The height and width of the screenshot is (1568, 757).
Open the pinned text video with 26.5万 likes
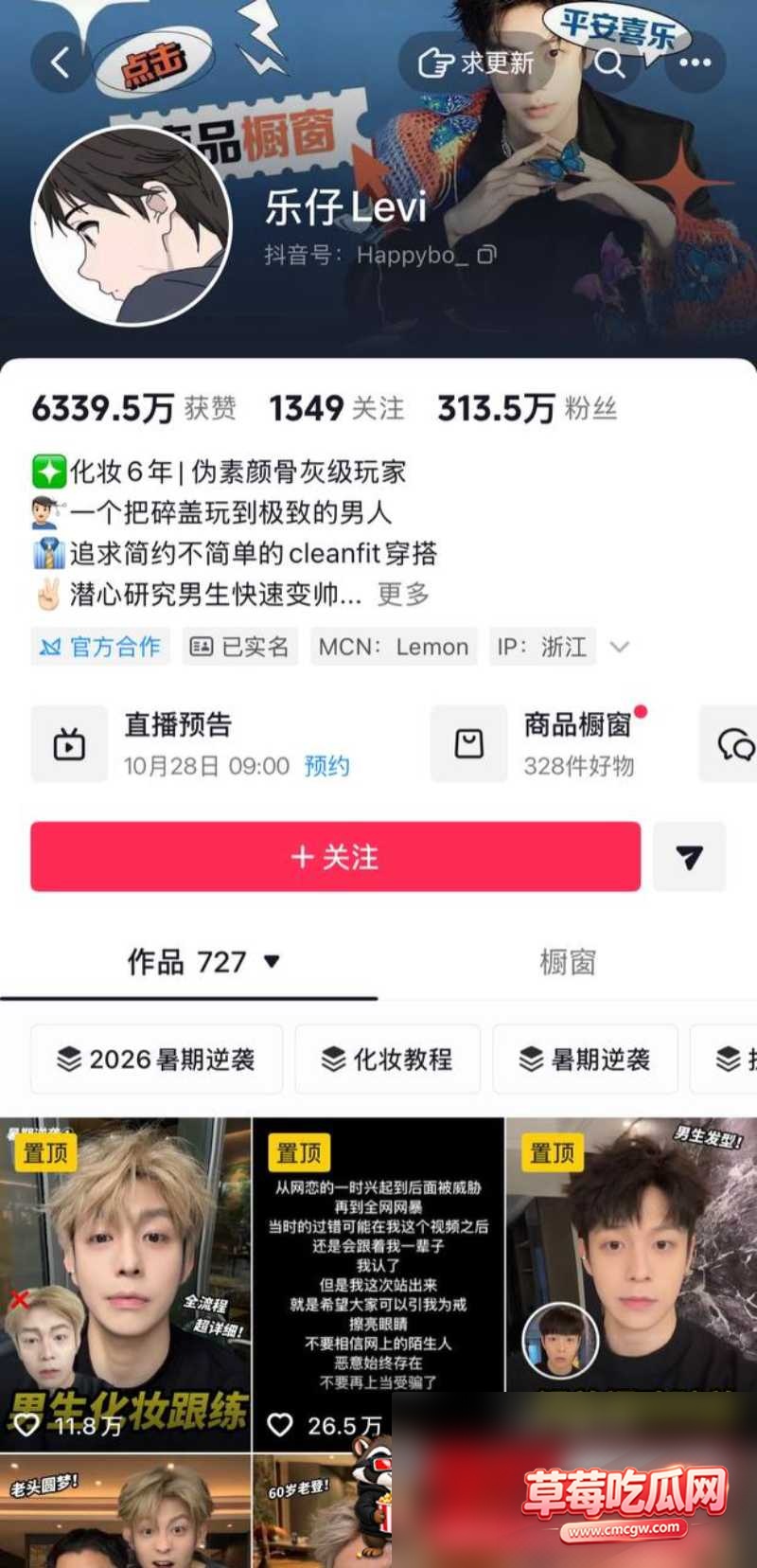378,1284
